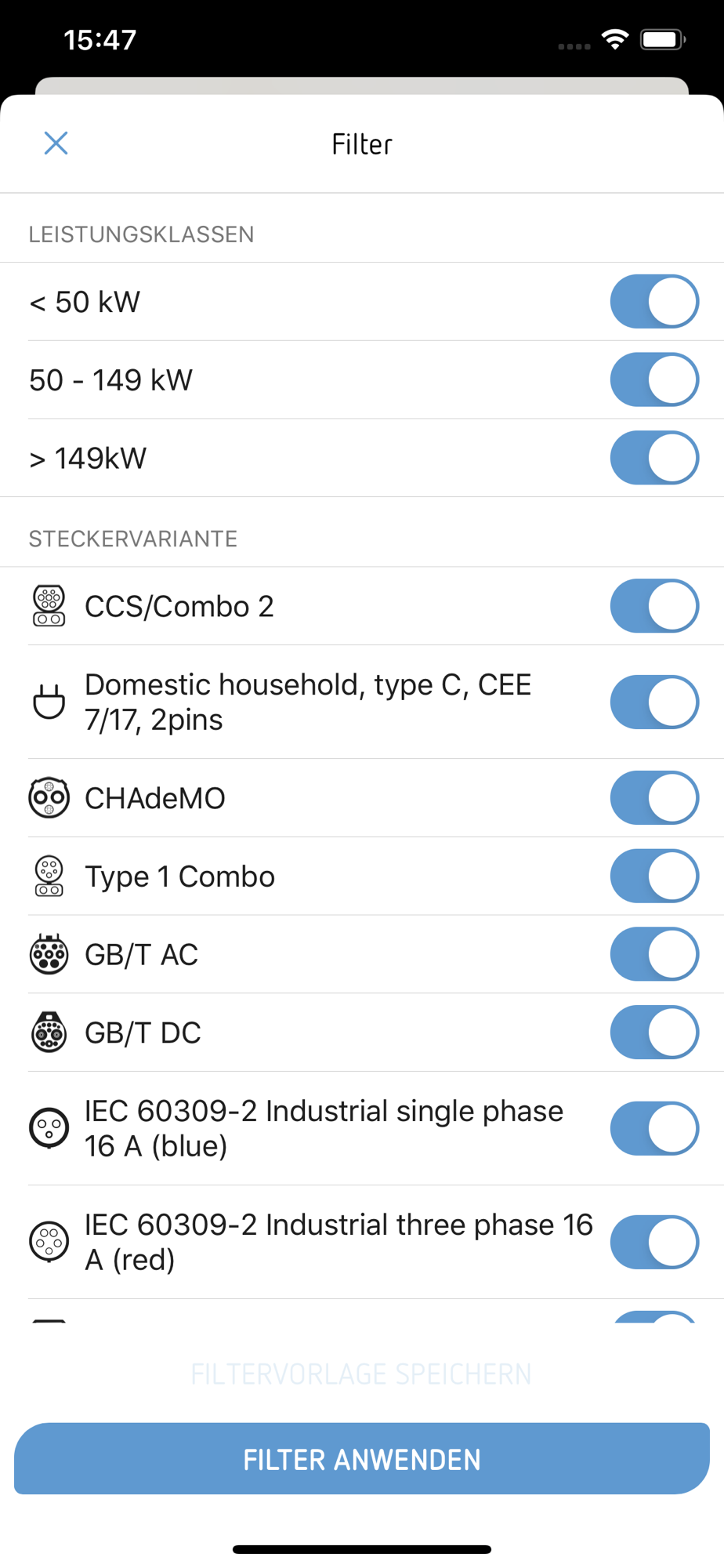
Task: Close the Filter sheet
Action: 56,143
